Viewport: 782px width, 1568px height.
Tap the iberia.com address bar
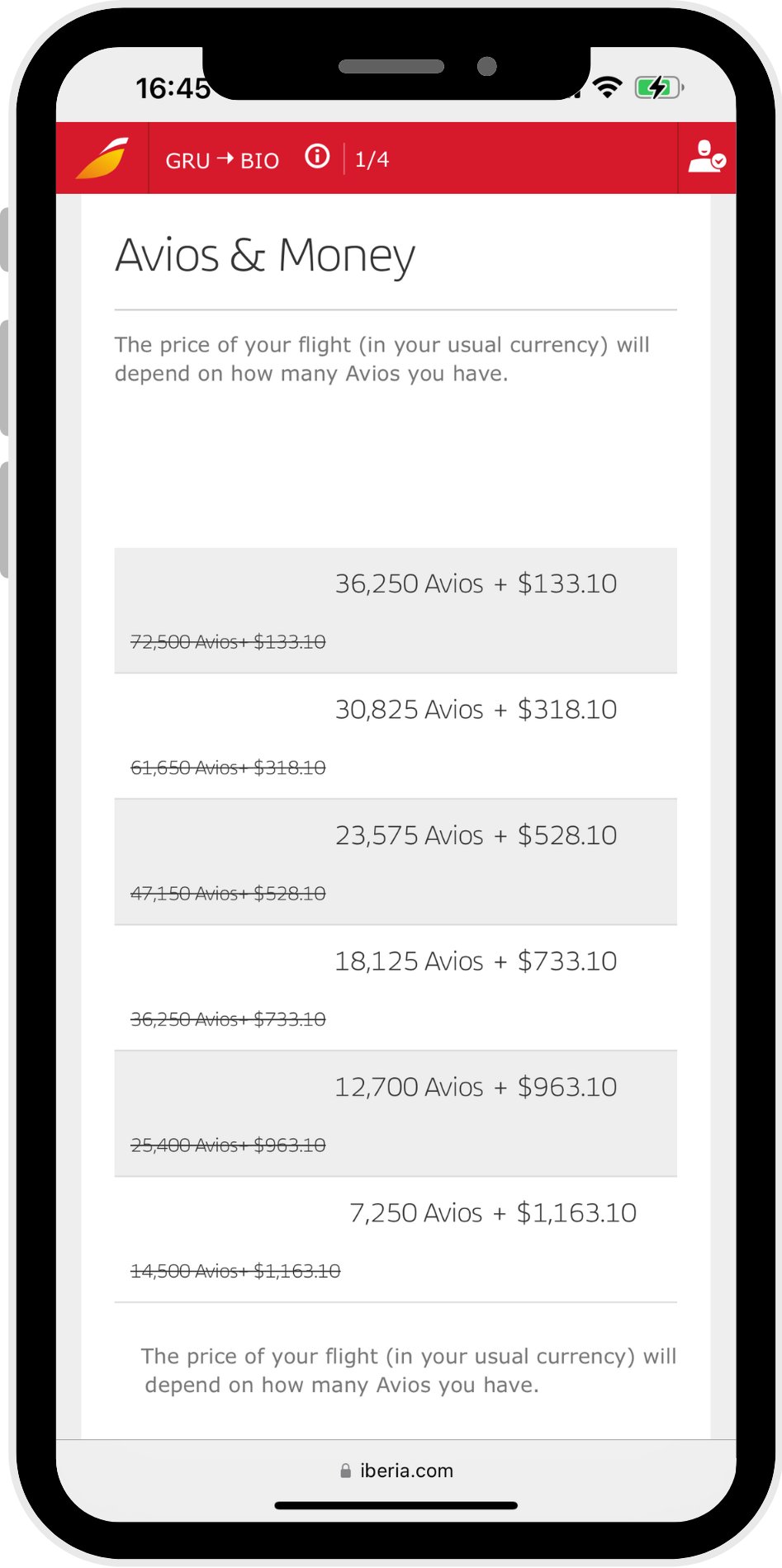click(x=396, y=1471)
